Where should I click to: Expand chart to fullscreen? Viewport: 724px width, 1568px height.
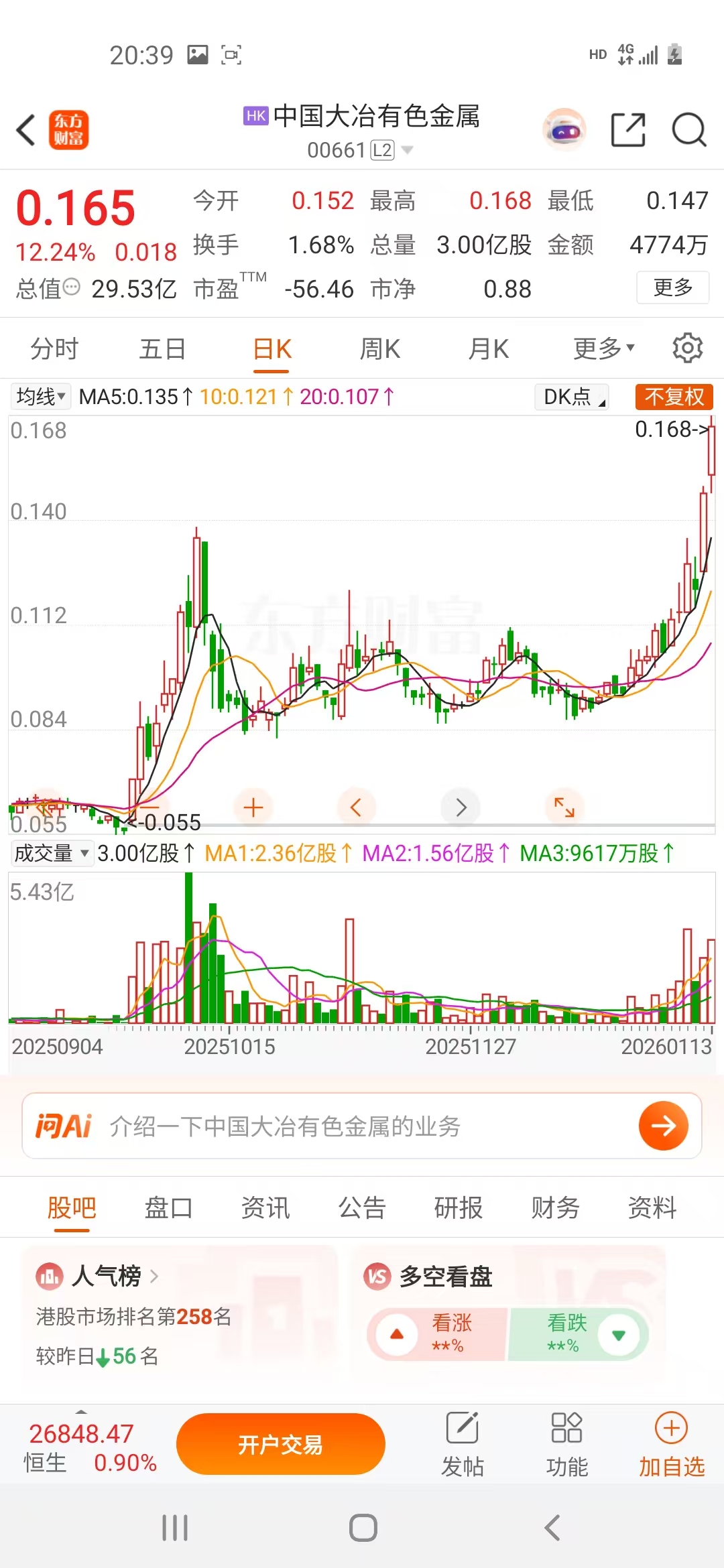[564, 807]
